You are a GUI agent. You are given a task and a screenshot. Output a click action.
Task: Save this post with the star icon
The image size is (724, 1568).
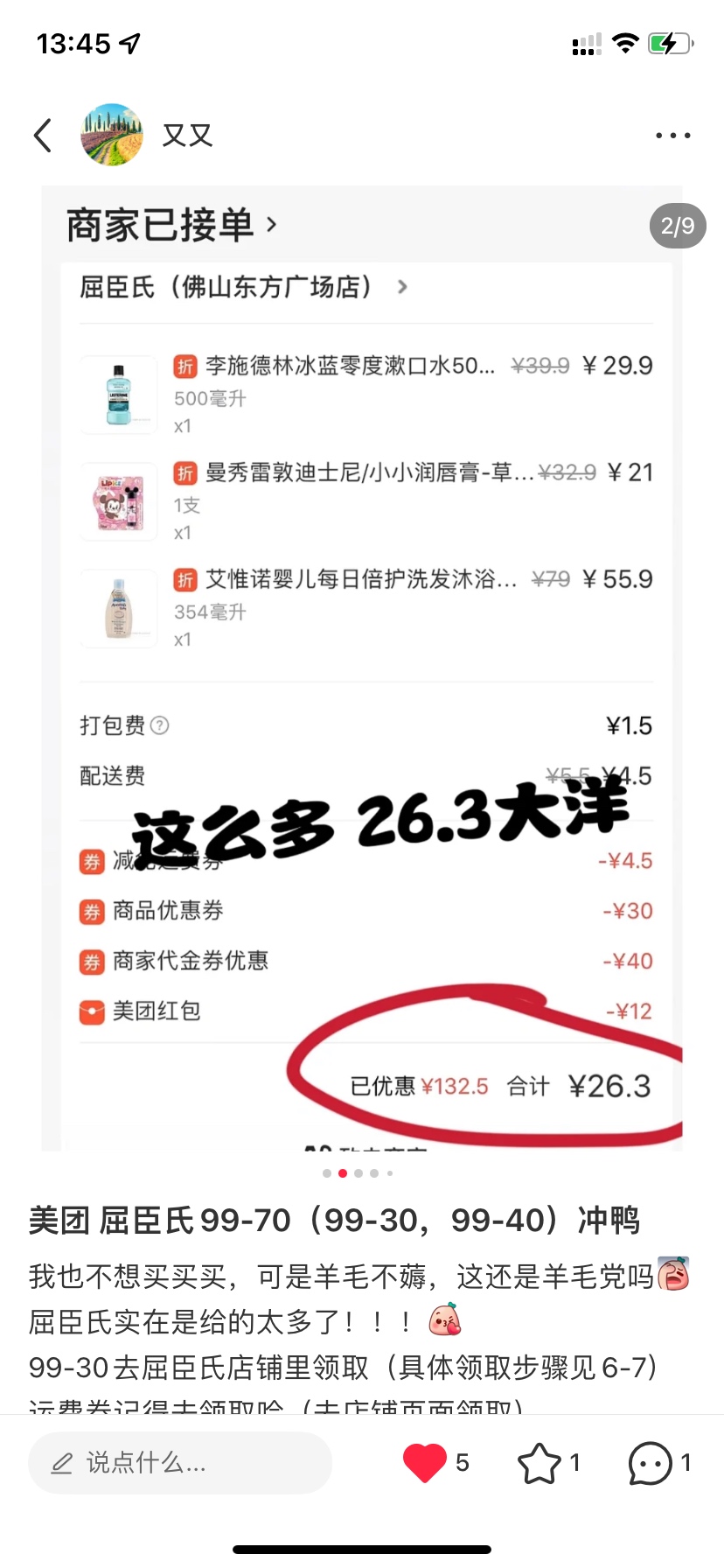pos(540,1462)
